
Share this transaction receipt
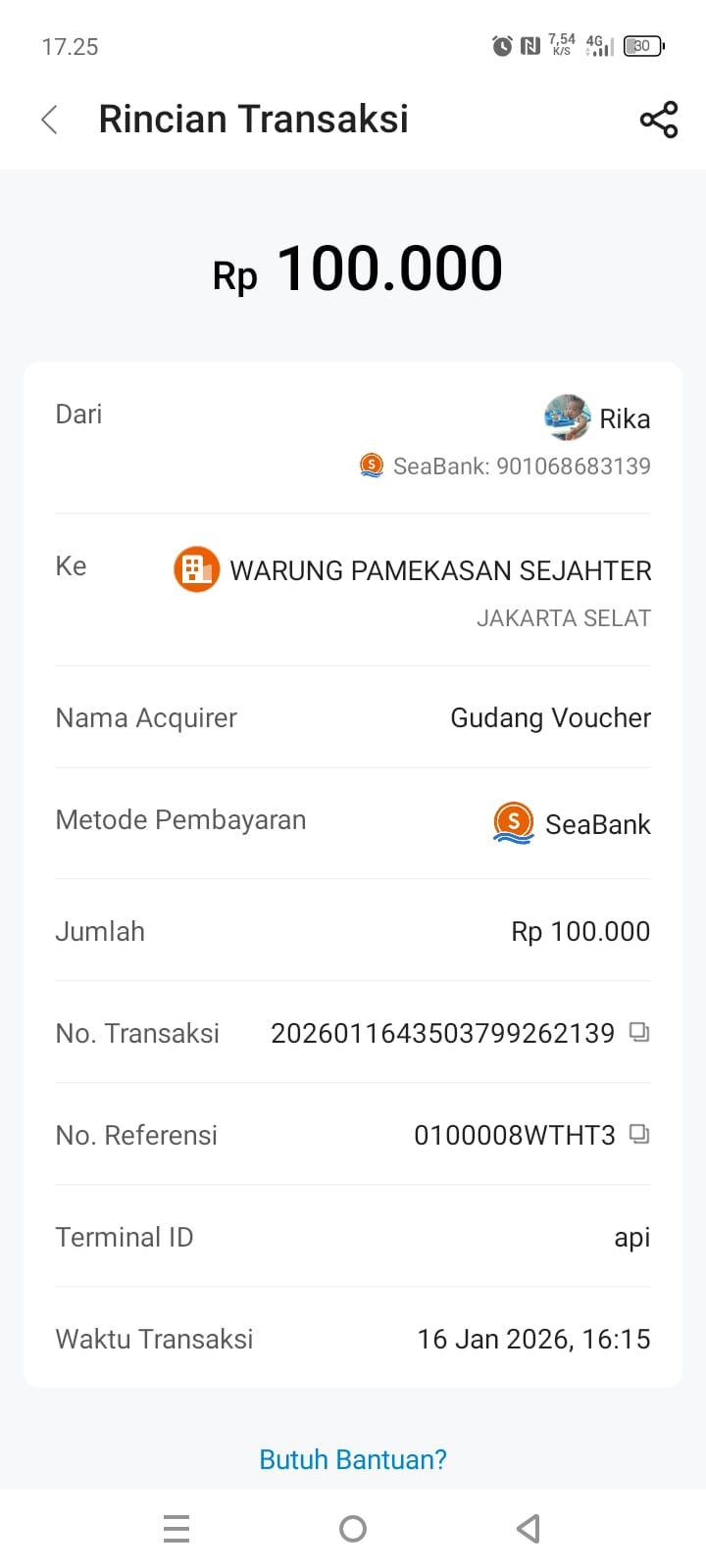tap(658, 120)
